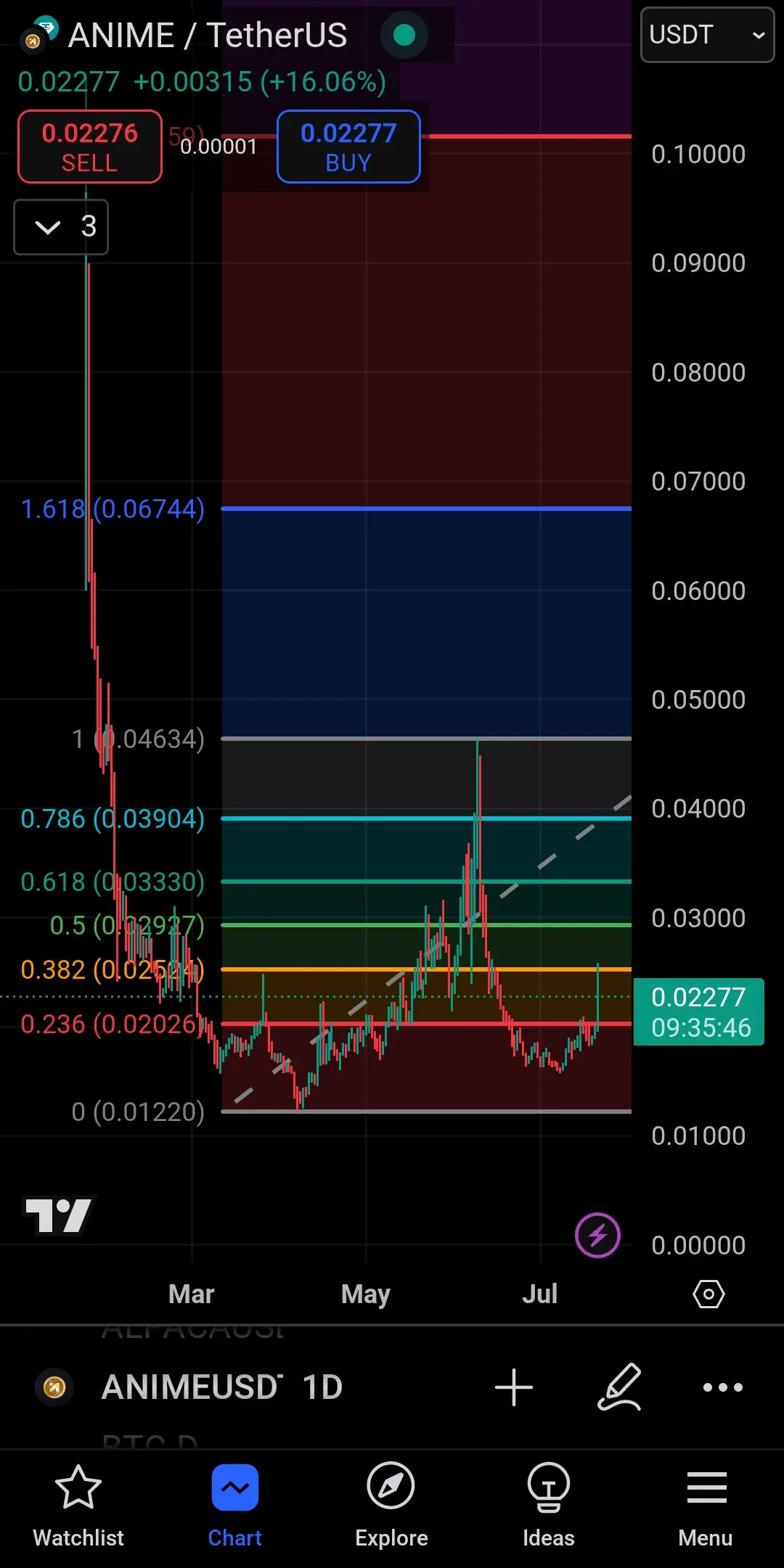Open the ANIMEUSD symbol search

tap(192, 1387)
